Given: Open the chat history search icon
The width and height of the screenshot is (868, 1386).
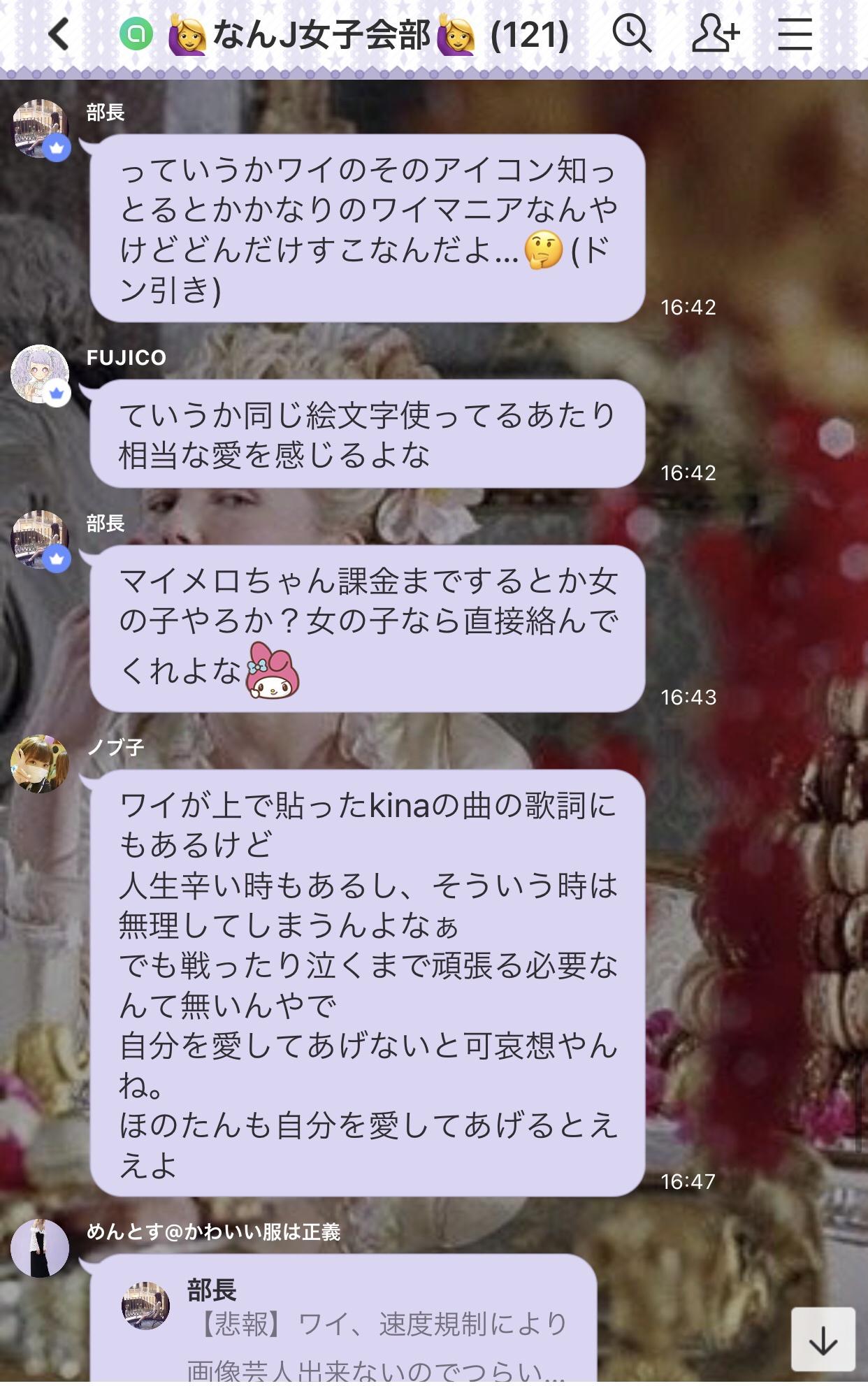Looking at the screenshot, I should [631, 34].
